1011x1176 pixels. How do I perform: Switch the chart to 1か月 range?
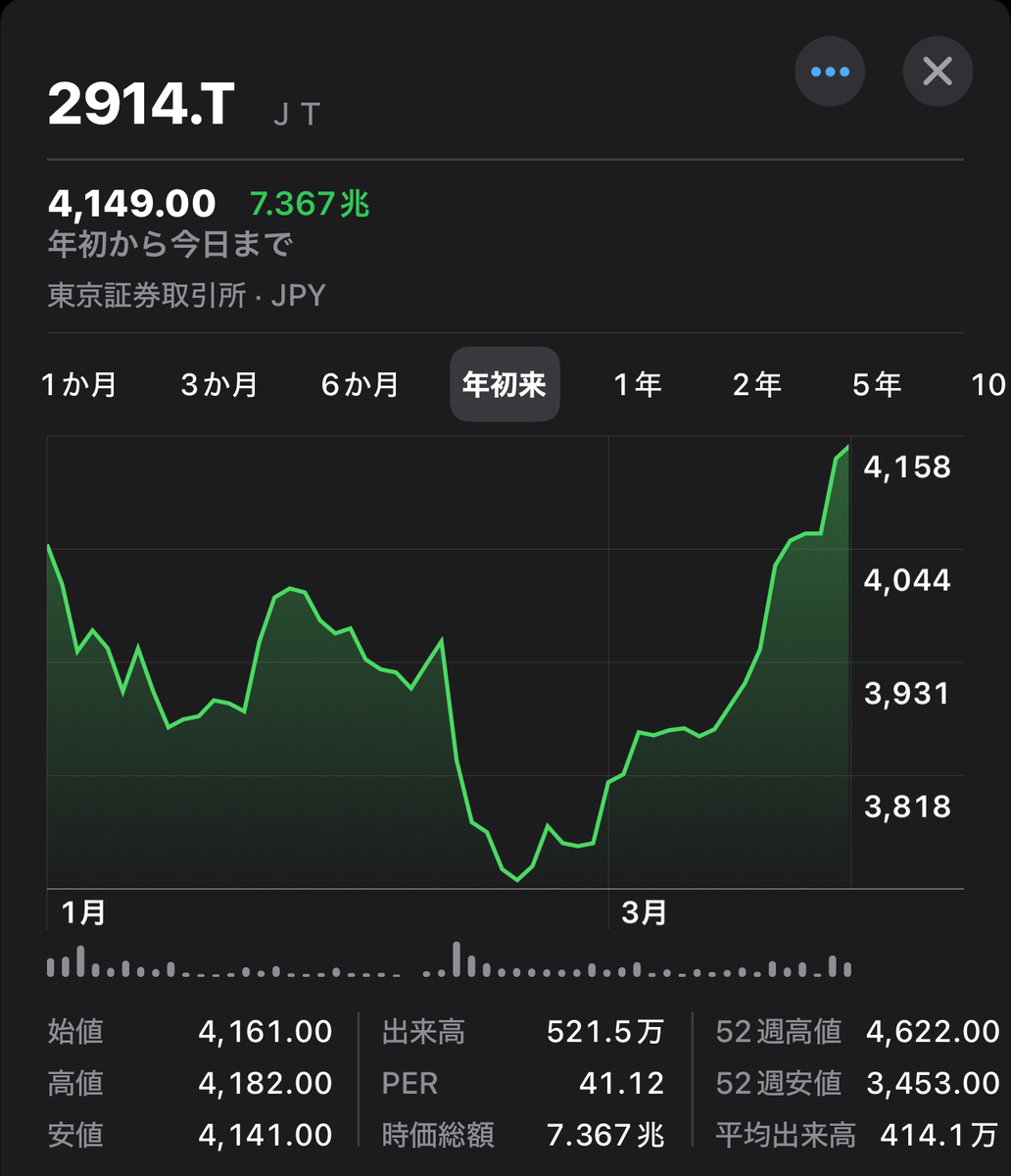click(79, 384)
